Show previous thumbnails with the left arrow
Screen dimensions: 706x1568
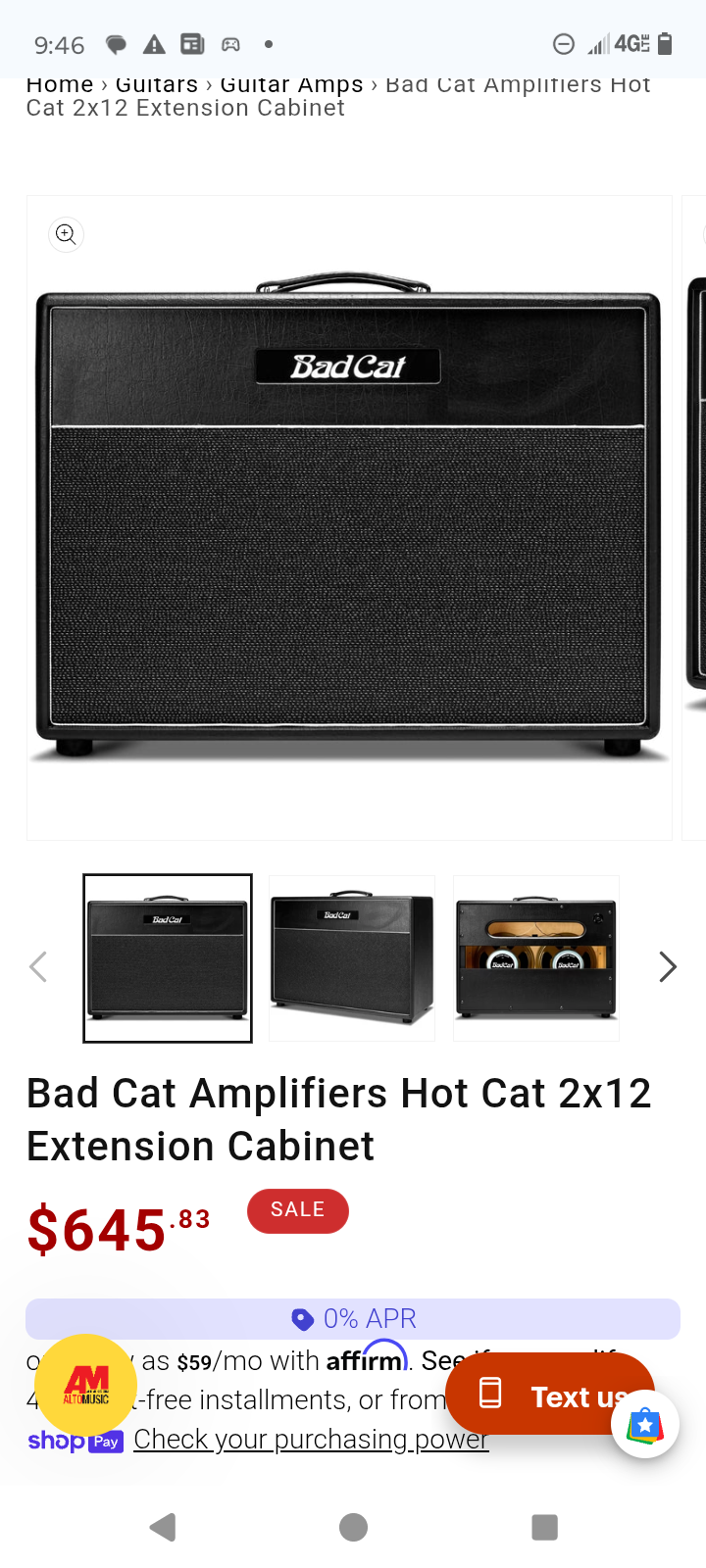(38, 967)
